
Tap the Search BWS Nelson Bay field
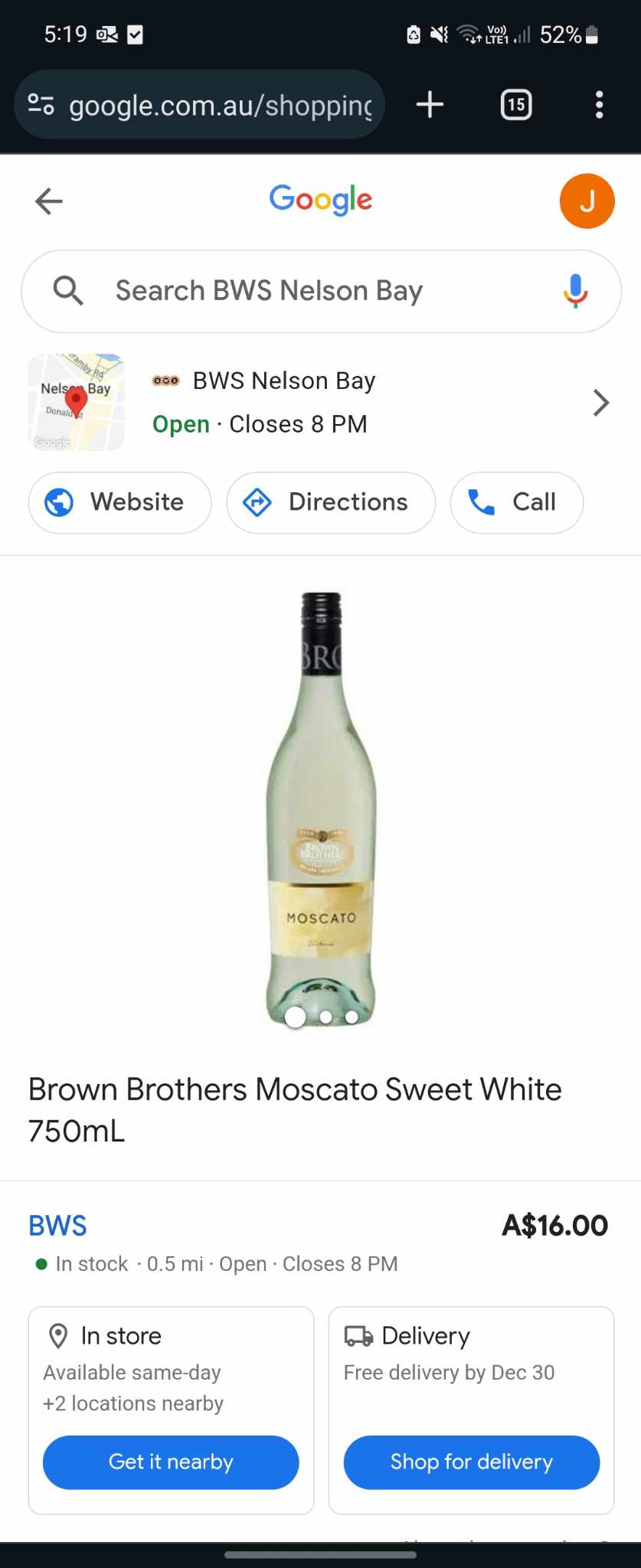pyautogui.click(x=306, y=291)
